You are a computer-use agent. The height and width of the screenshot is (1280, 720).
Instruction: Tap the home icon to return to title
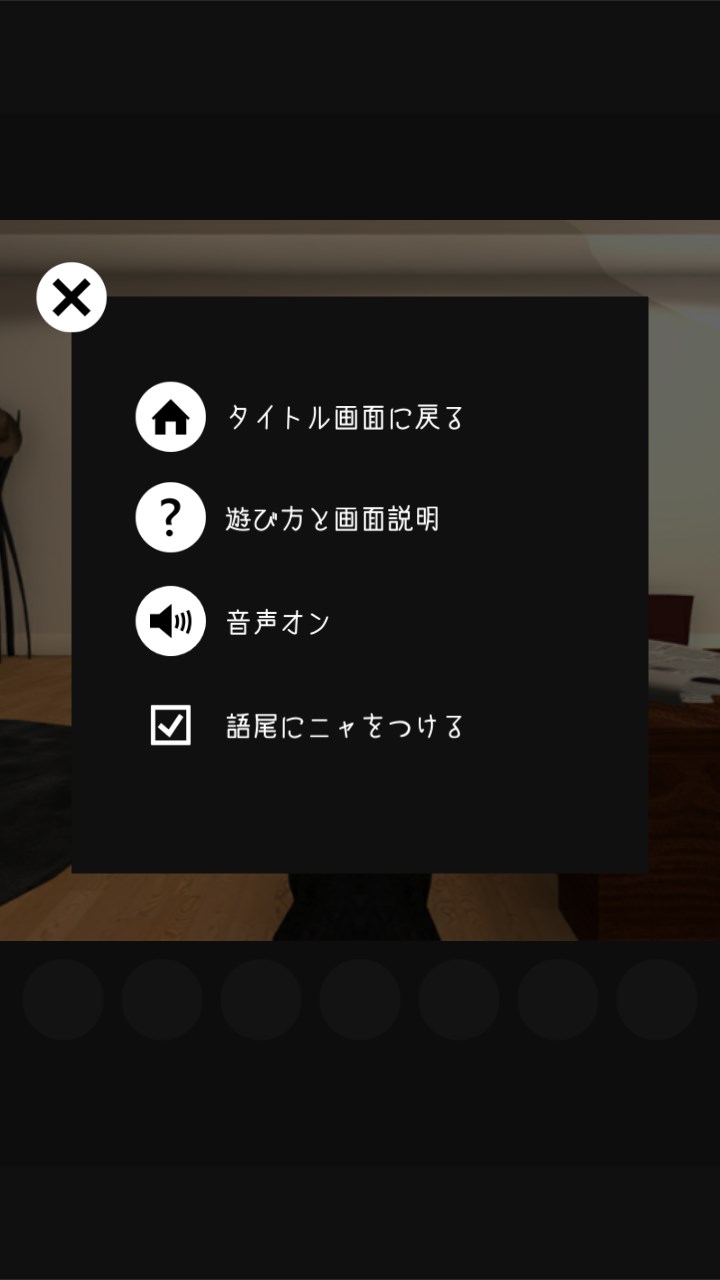[x=170, y=417]
